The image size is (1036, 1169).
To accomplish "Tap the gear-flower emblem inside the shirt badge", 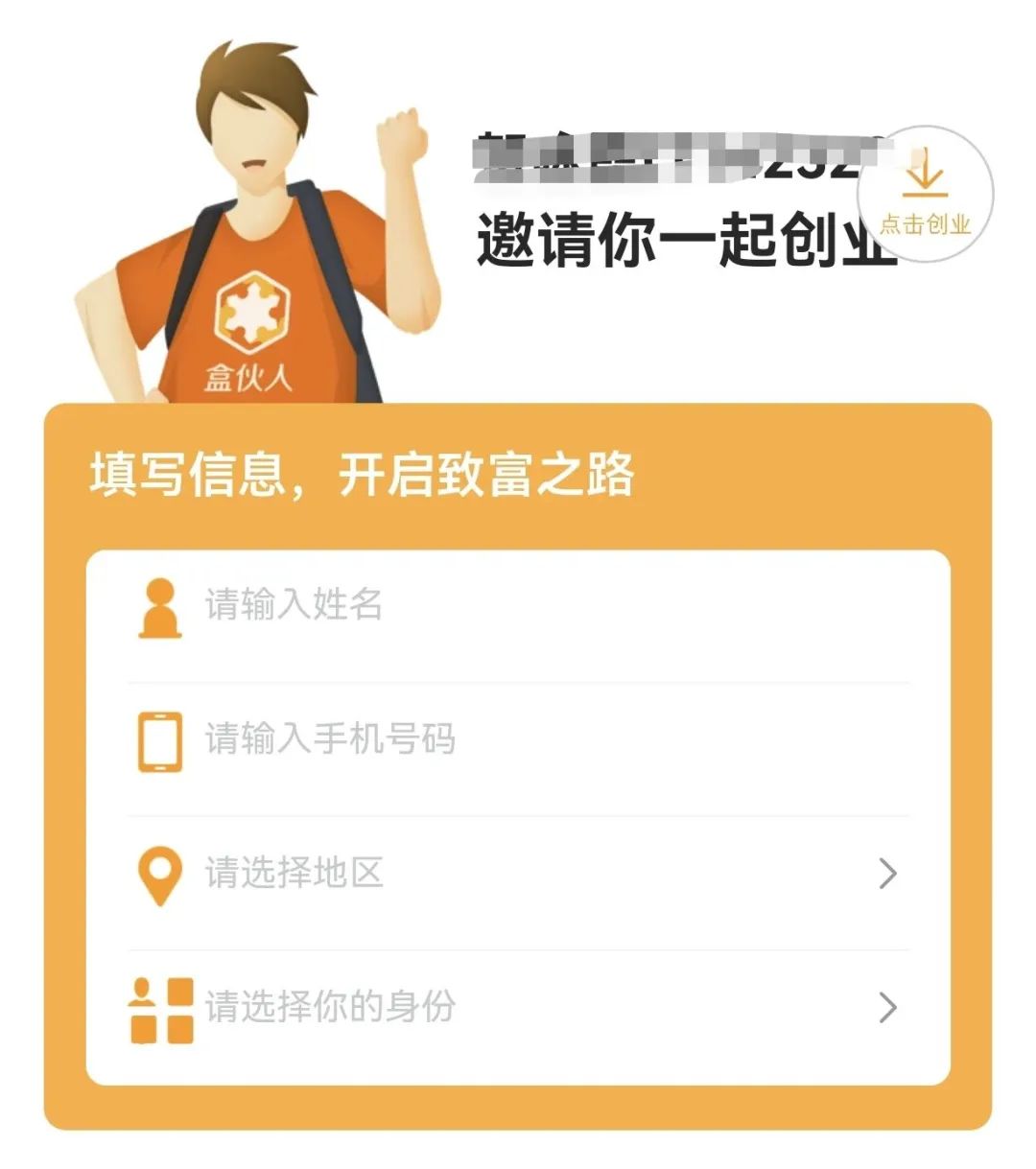I will click(x=254, y=312).
